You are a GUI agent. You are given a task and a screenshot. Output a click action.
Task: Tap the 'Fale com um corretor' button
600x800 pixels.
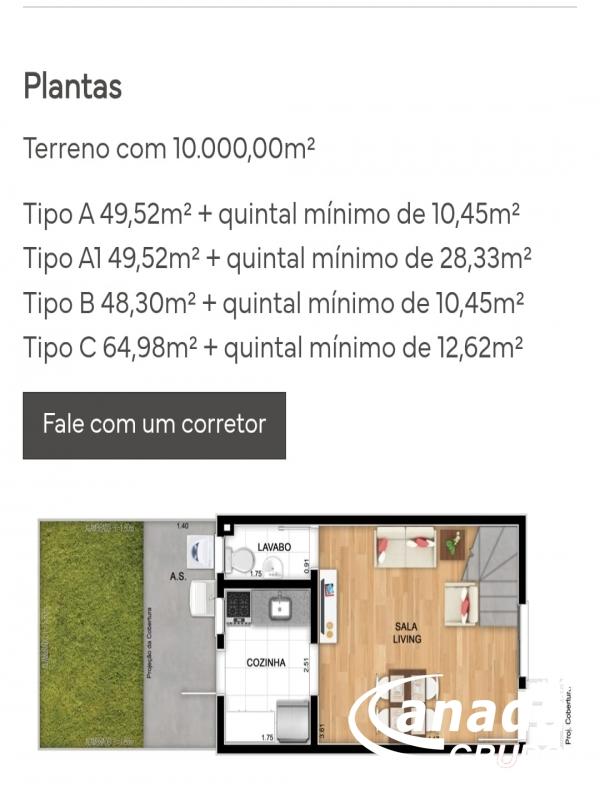[154, 425]
